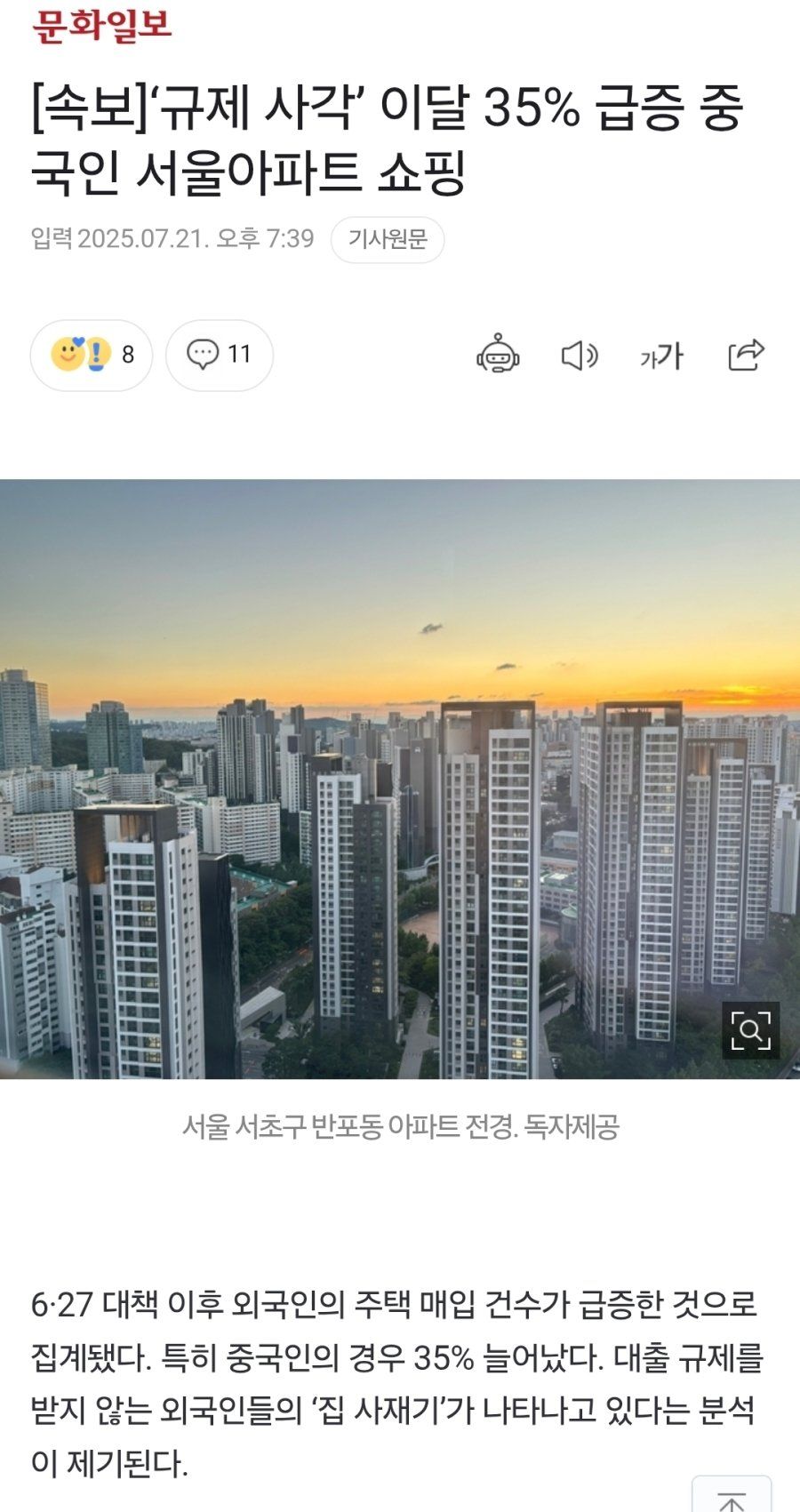Listen to the article with the speaker icon
This screenshot has width=800, height=1512.
[x=580, y=356]
